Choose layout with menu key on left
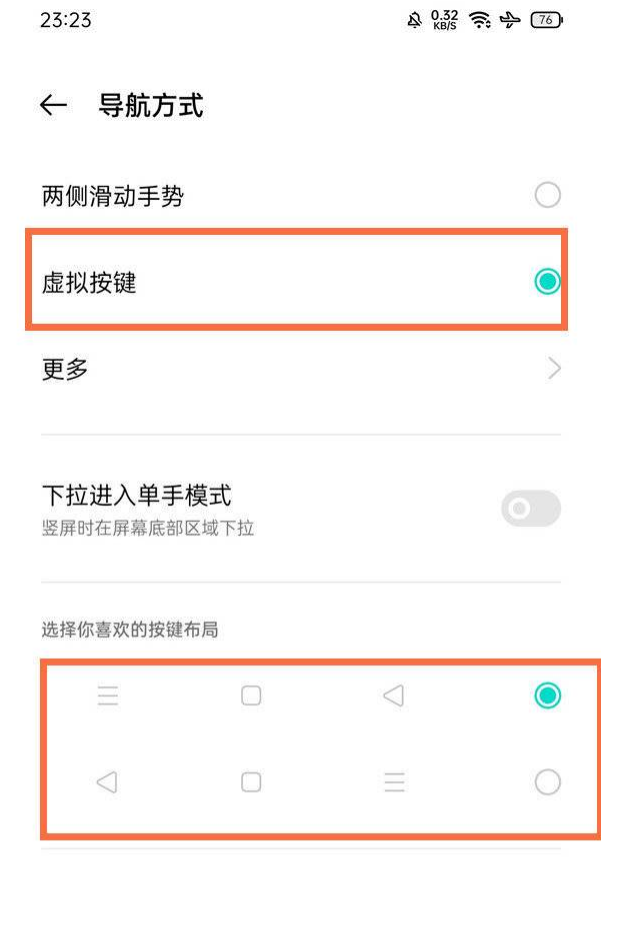 pyautogui.click(x=547, y=696)
